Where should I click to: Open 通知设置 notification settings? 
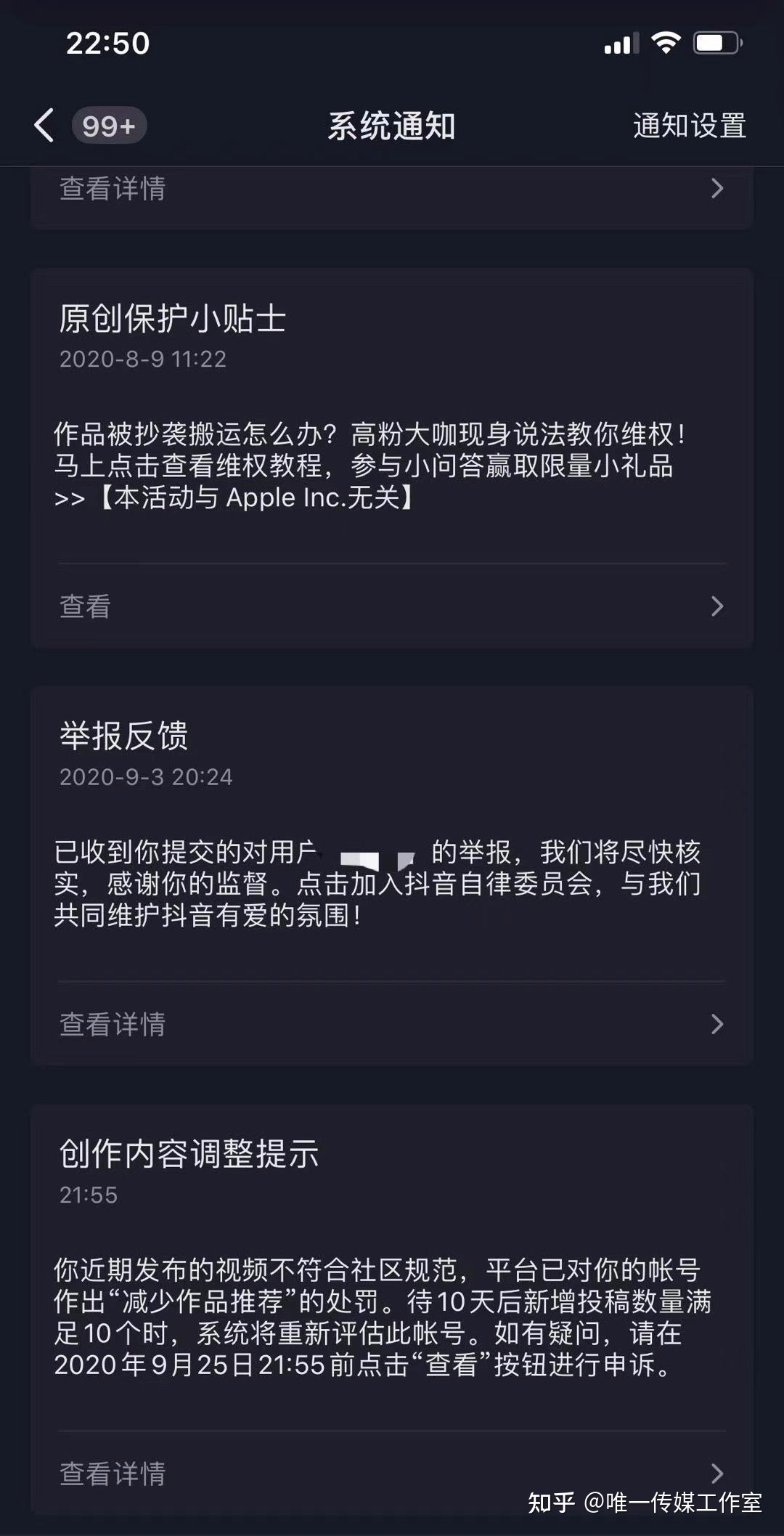pyautogui.click(x=689, y=126)
